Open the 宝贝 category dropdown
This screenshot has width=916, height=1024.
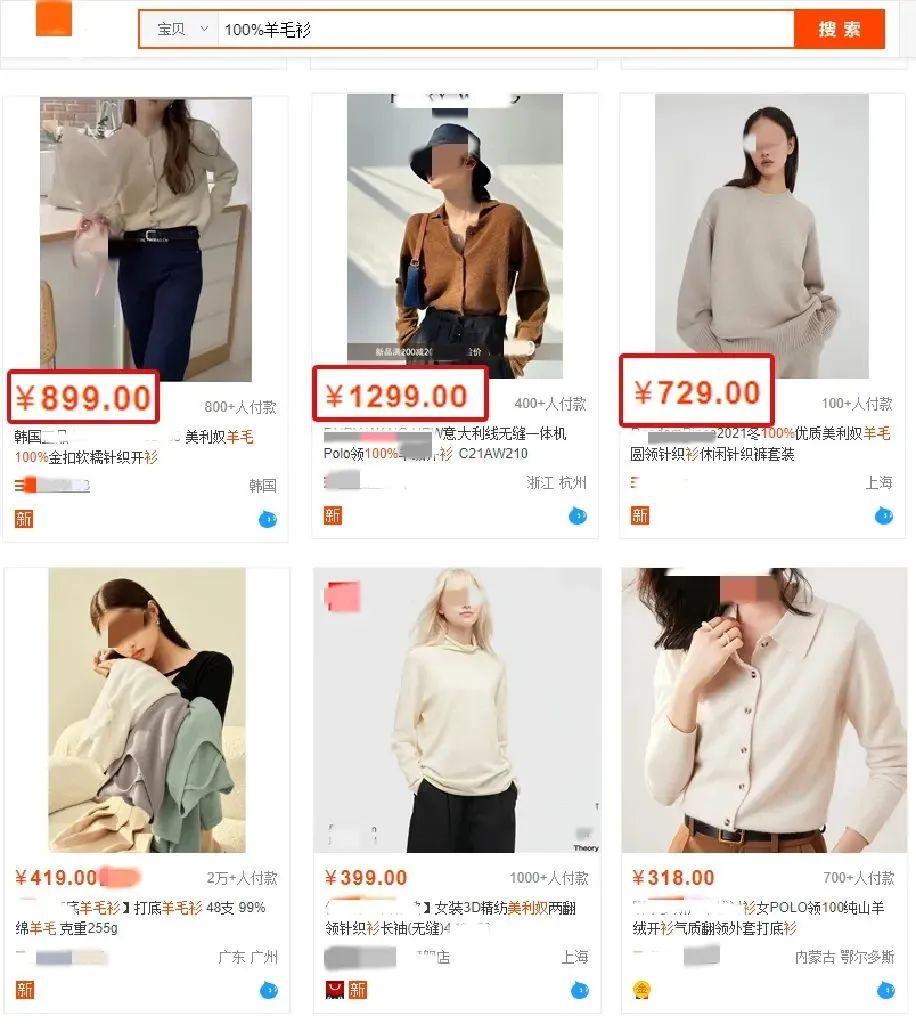(x=180, y=30)
